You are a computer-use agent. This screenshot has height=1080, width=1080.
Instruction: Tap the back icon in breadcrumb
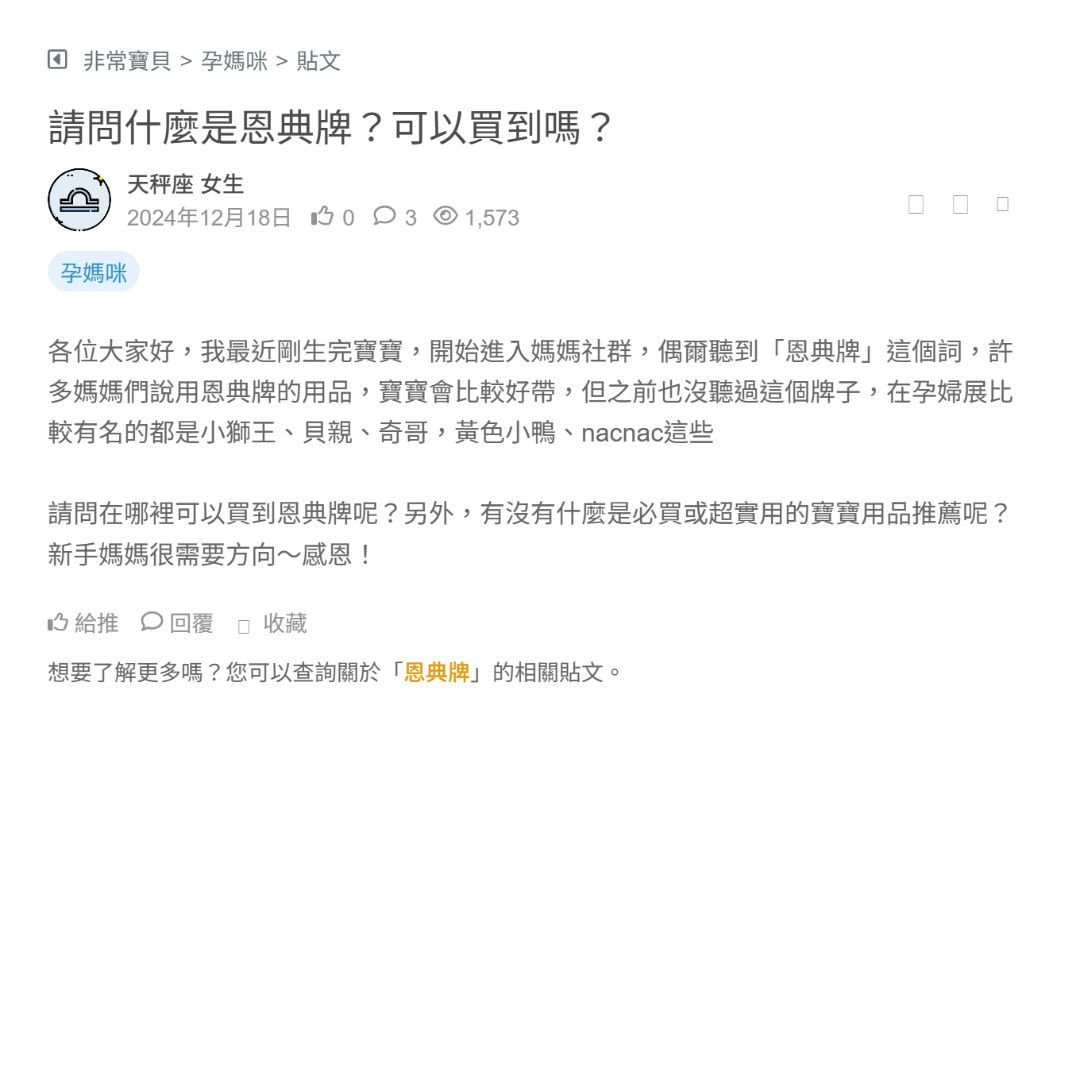(x=57, y=60)
